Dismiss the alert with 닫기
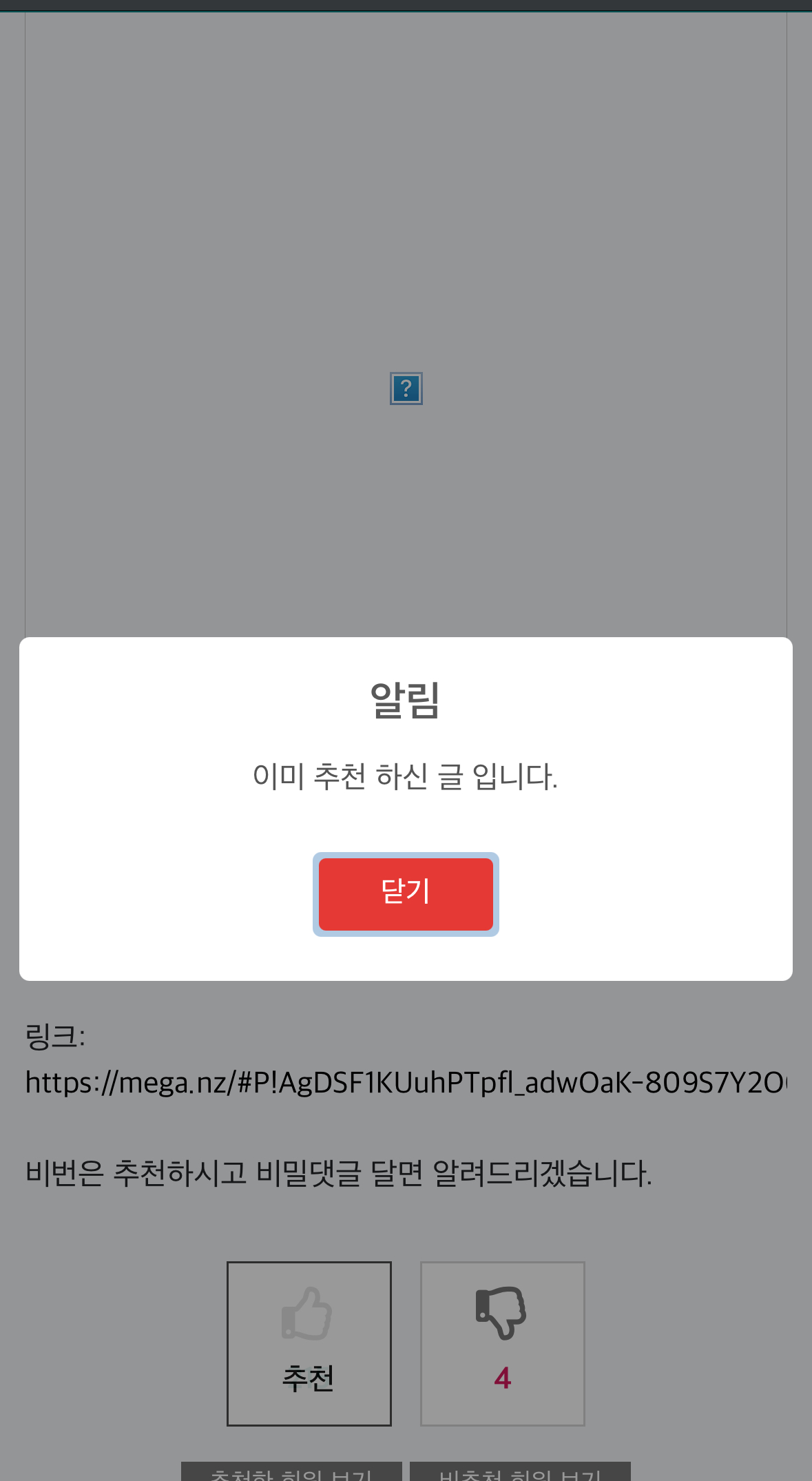 406,893
